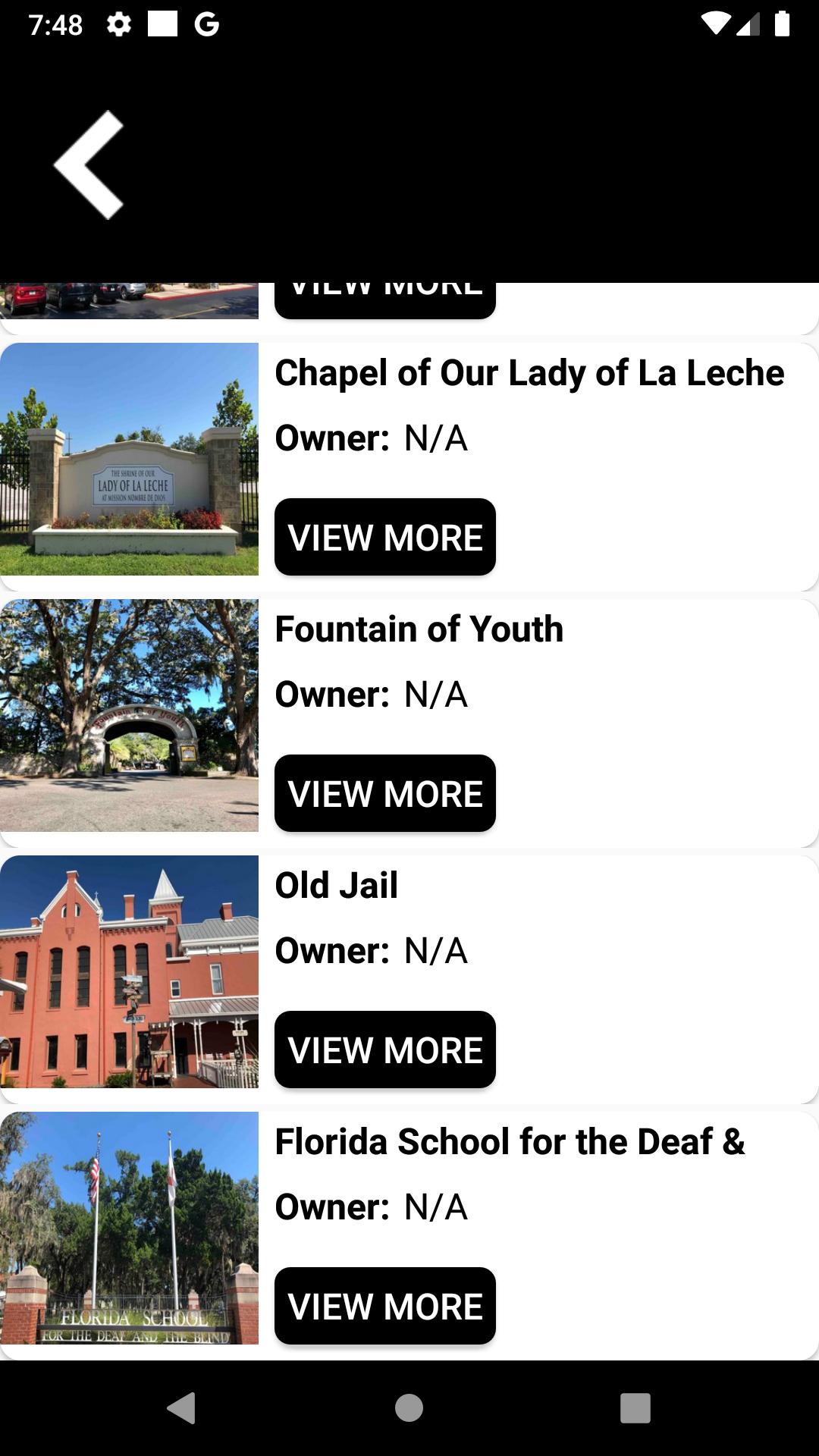This screenshot has width=819, height=1456.
Task: View more about Fountain of Youth
Action: [x=385, y=793]
